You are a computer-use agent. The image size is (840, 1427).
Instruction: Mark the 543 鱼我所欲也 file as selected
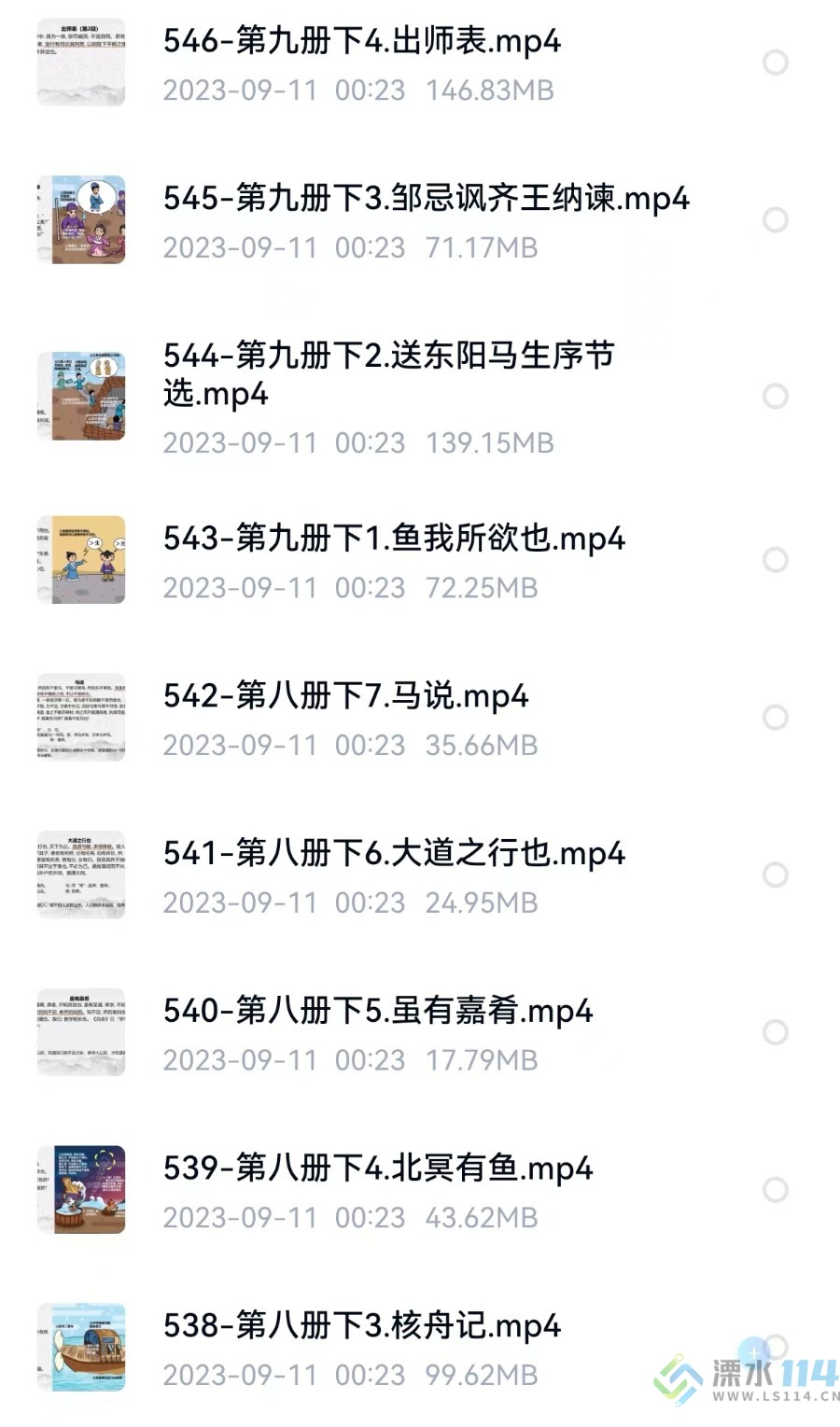(776, 560)
